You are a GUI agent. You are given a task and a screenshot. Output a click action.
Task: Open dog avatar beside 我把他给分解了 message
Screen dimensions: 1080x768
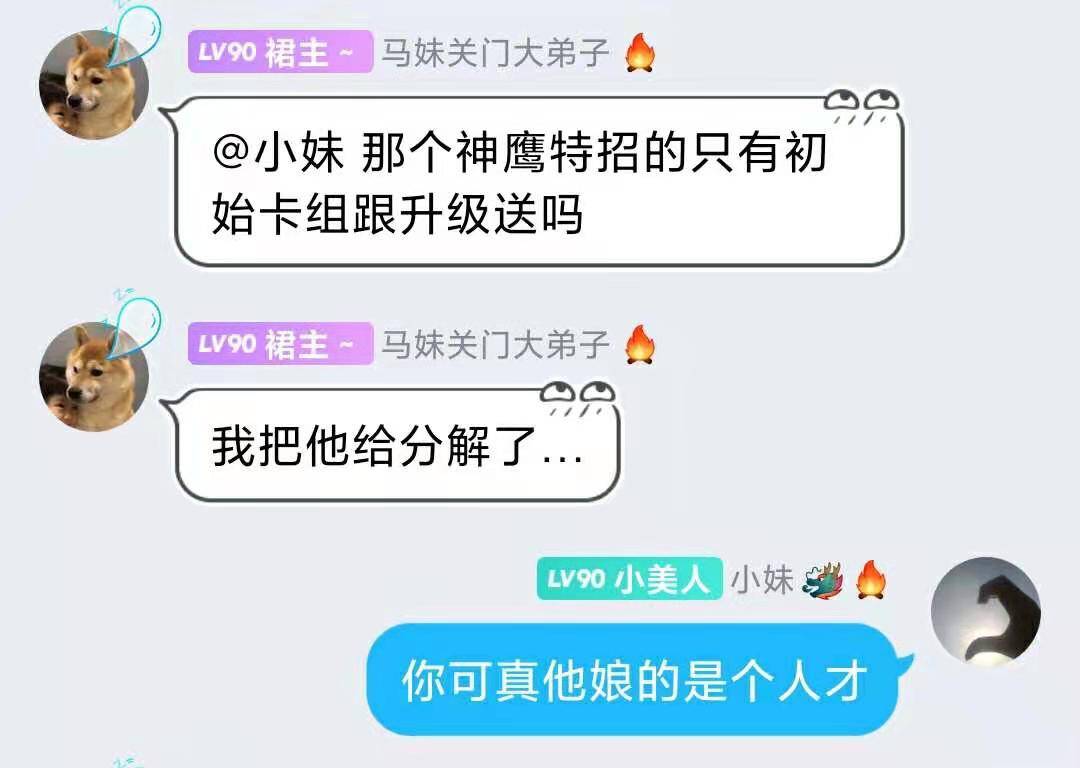[94, 376]
